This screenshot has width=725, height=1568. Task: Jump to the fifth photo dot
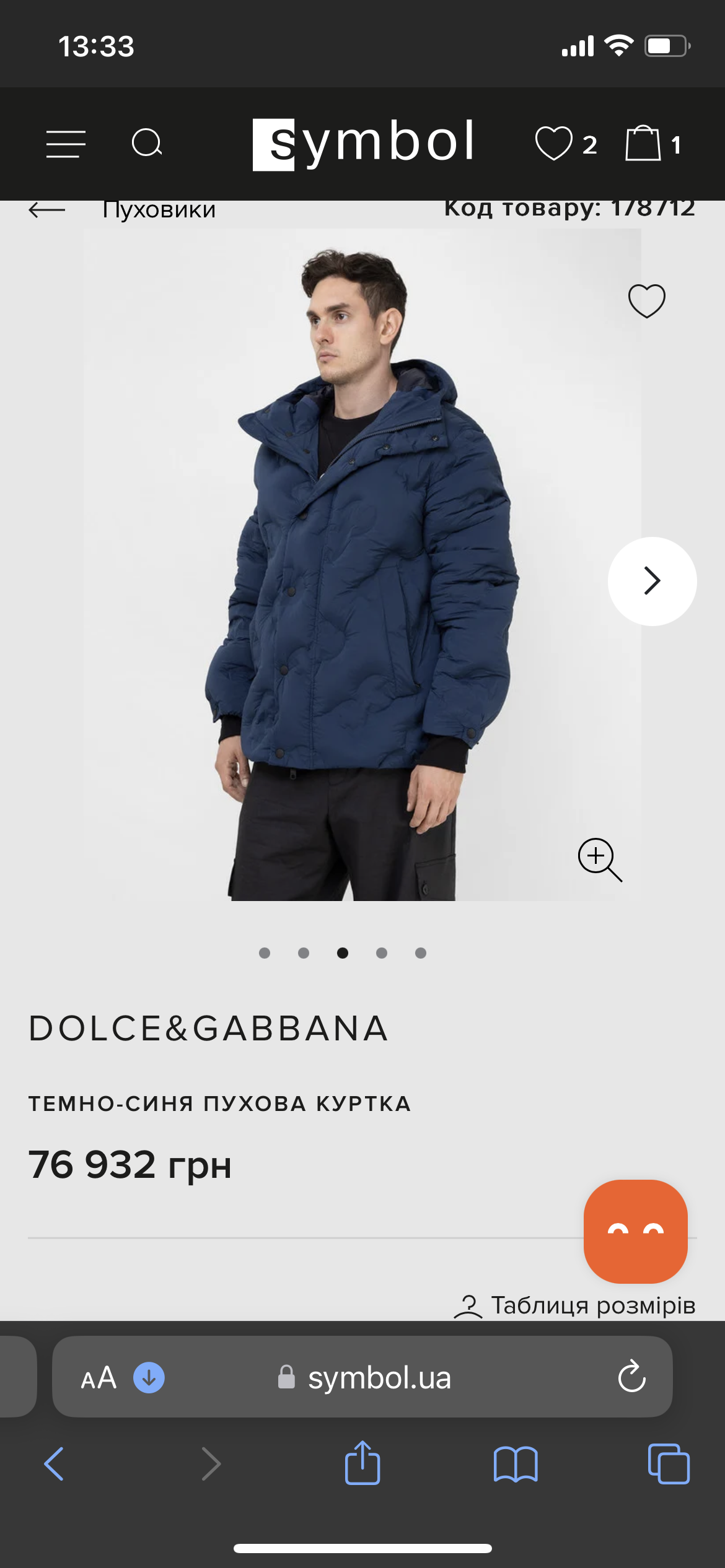pyautogui.click(x=421, y=953)
